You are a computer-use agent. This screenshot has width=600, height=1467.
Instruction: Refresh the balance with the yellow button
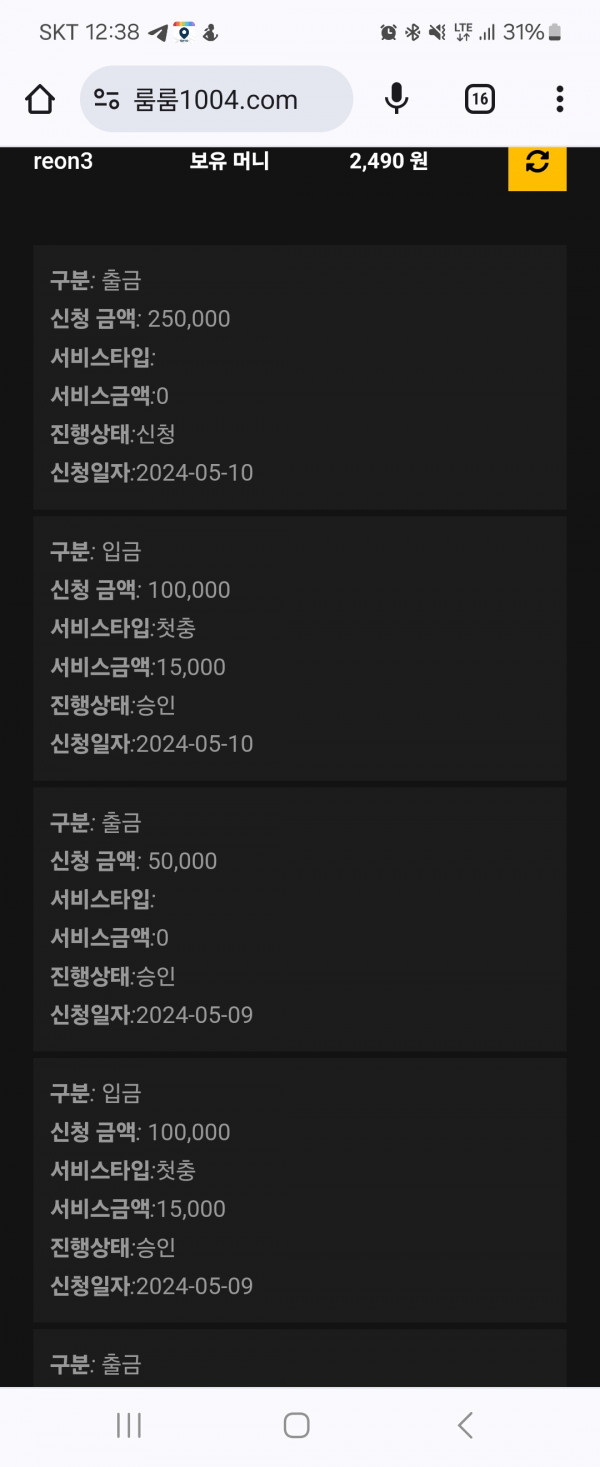537,163
